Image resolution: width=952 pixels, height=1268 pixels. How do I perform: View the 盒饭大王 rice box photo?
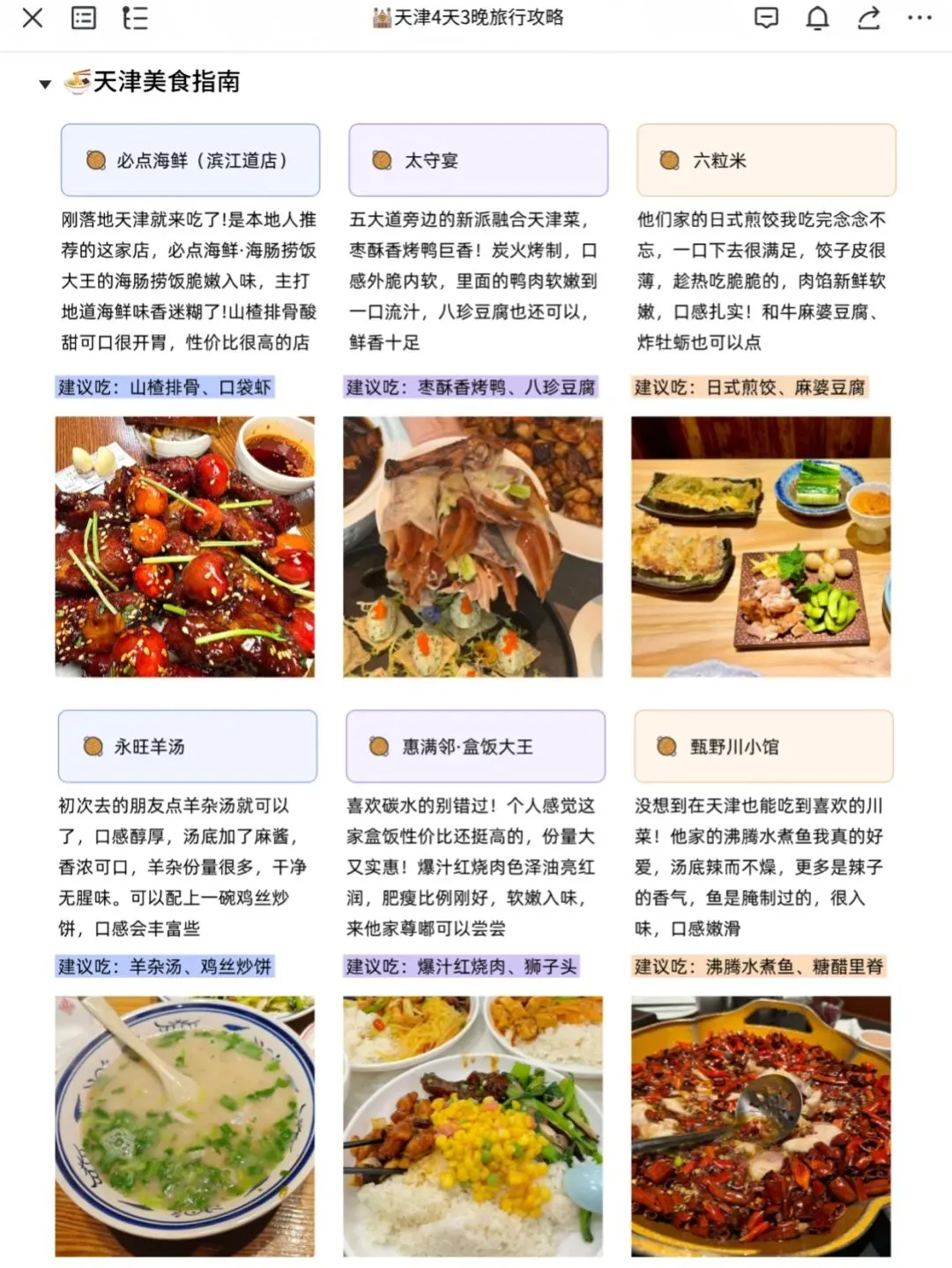pyautogui.click(x=473, y=1126)
